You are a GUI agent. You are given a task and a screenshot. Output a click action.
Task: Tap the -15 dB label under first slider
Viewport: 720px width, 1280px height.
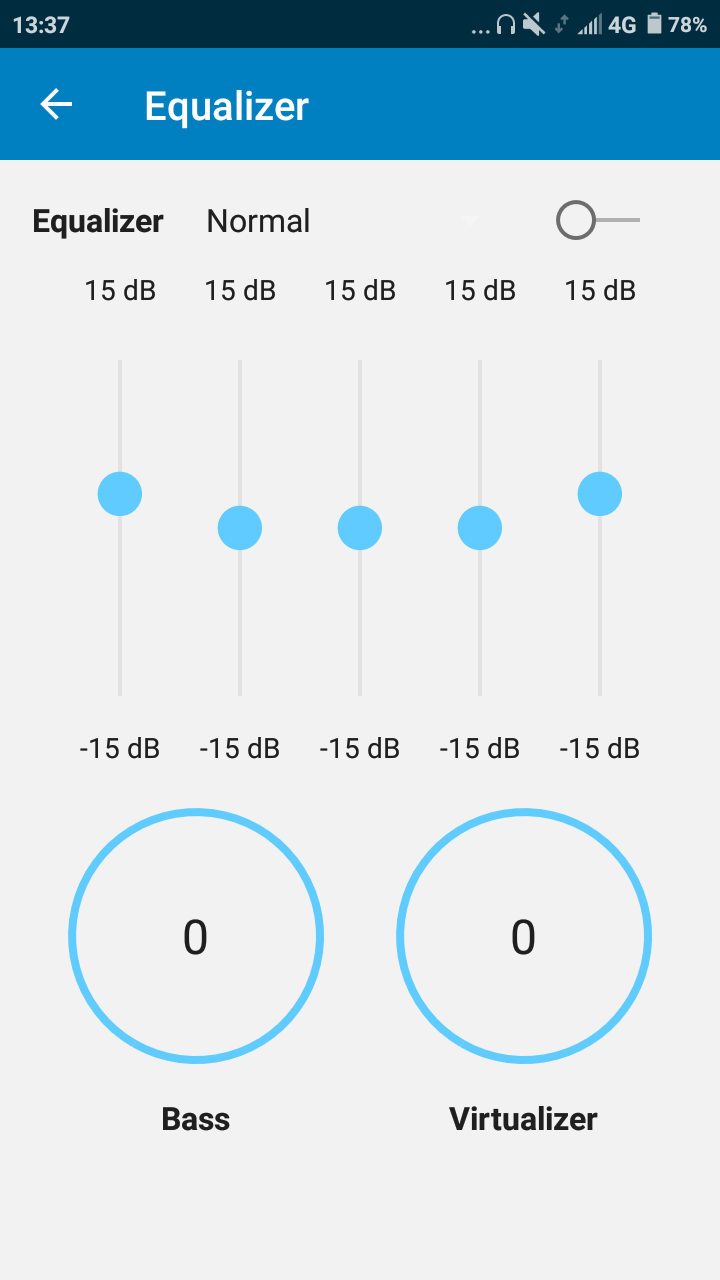(x=119, y=747)
